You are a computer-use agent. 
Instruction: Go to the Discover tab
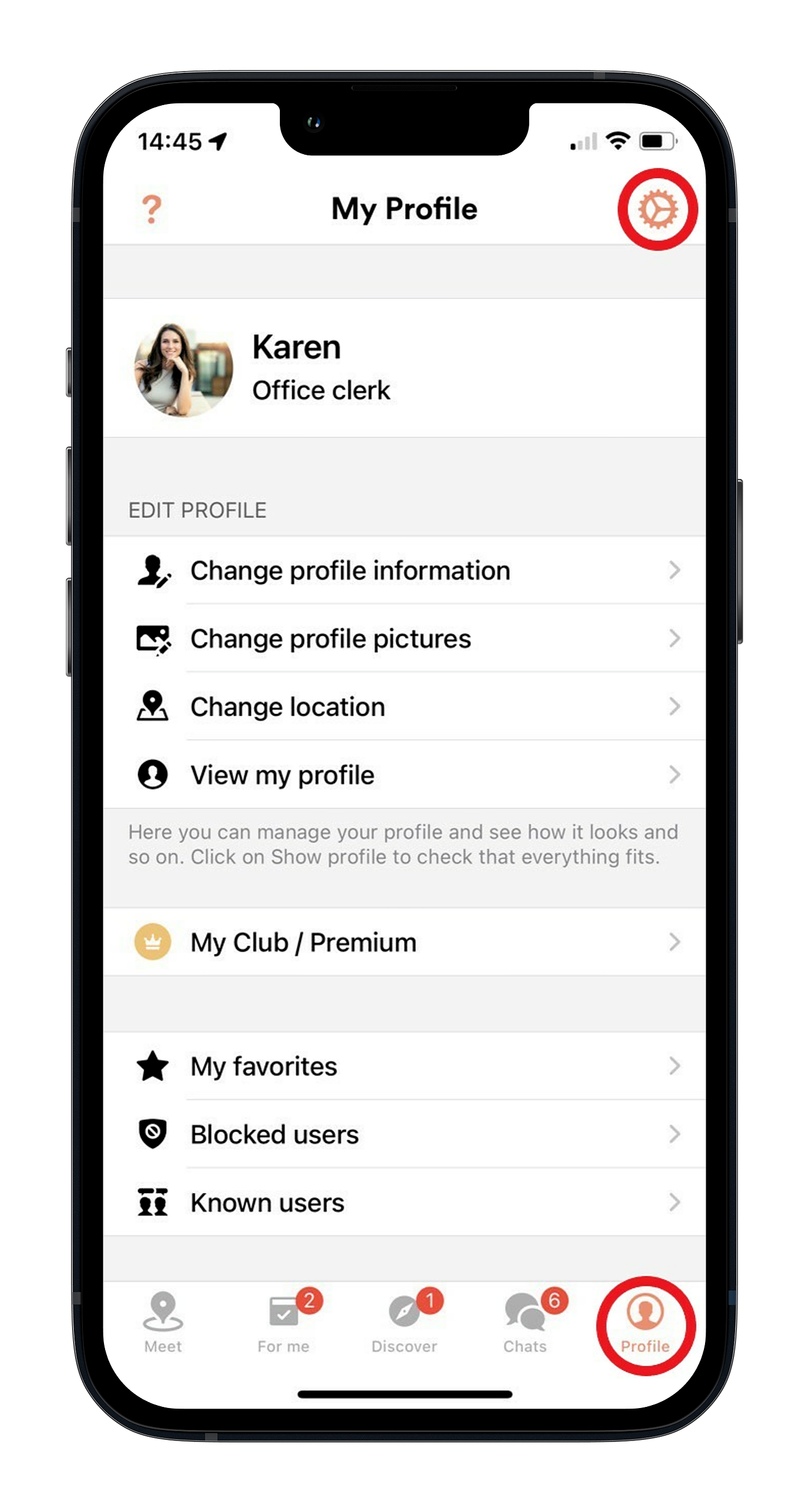[404, 1323]
